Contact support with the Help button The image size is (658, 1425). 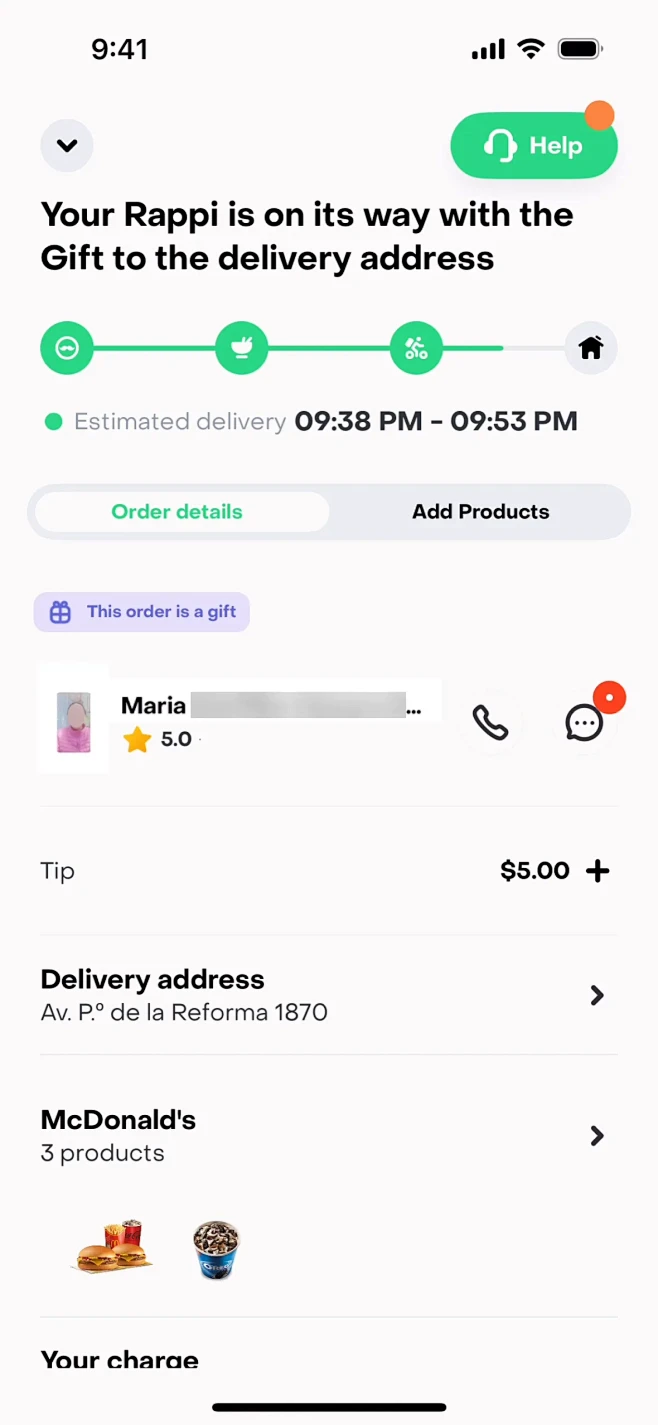pos(533,146)
